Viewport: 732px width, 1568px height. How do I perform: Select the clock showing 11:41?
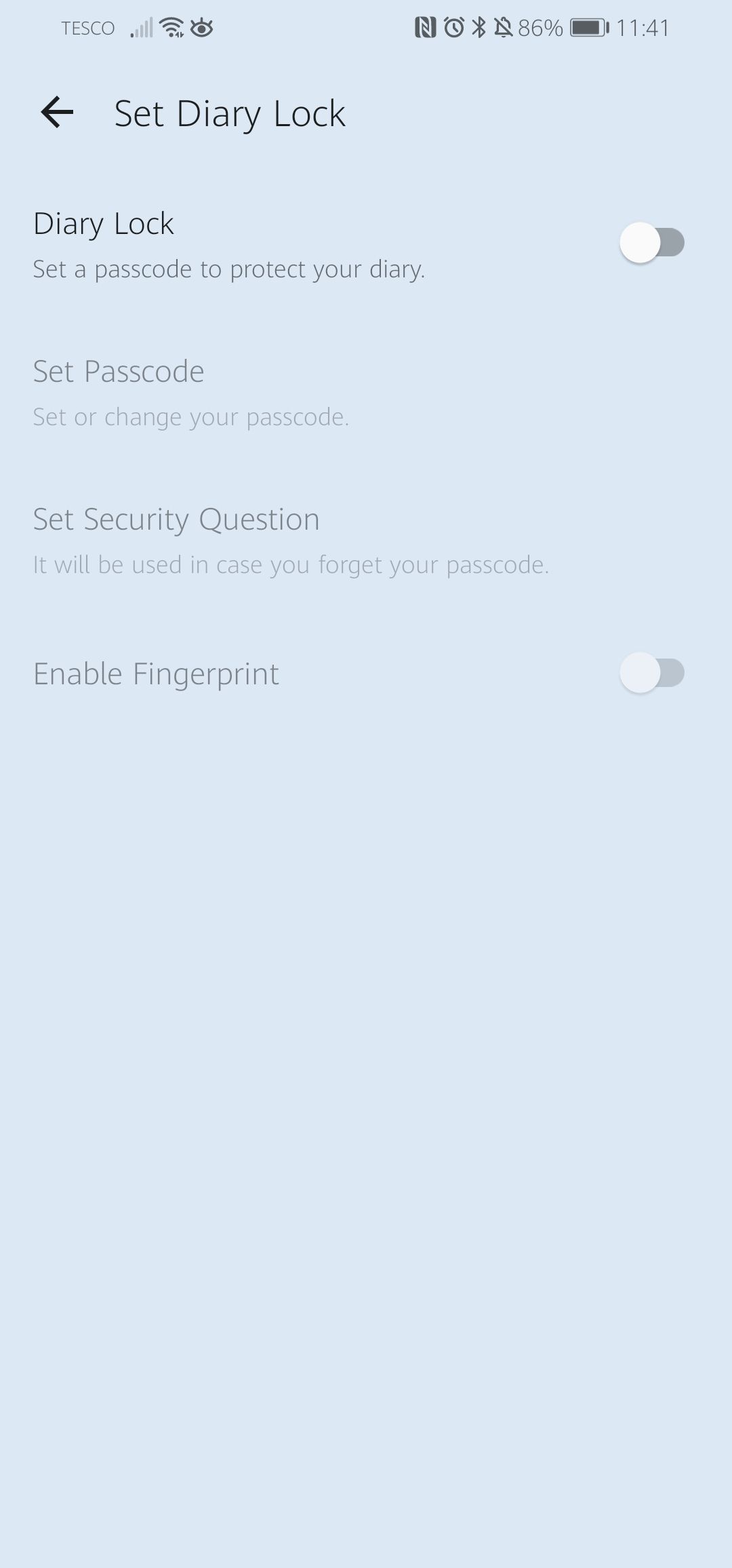point(644,27)
